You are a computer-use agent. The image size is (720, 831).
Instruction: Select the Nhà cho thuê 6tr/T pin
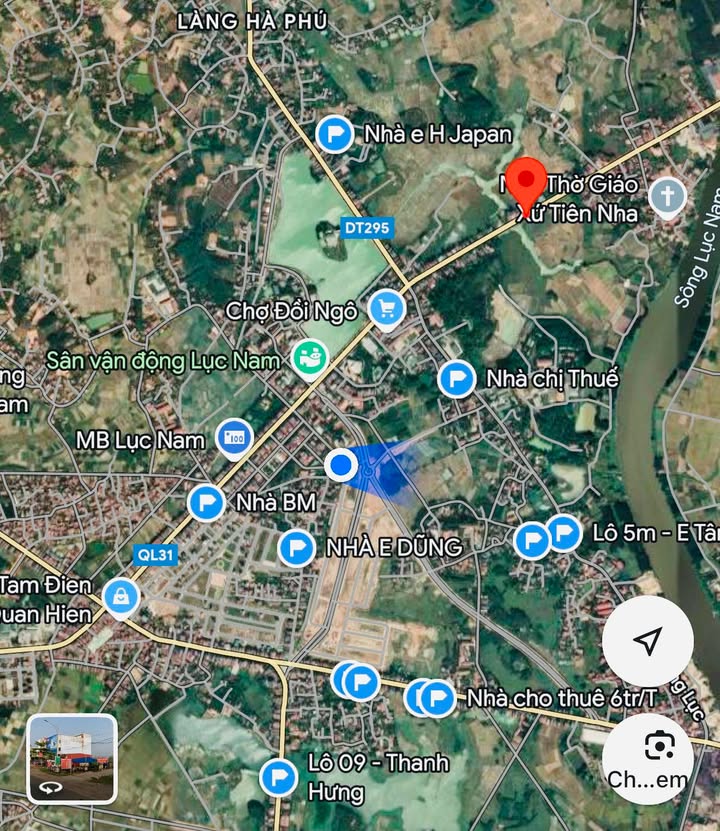pos(437,697)
